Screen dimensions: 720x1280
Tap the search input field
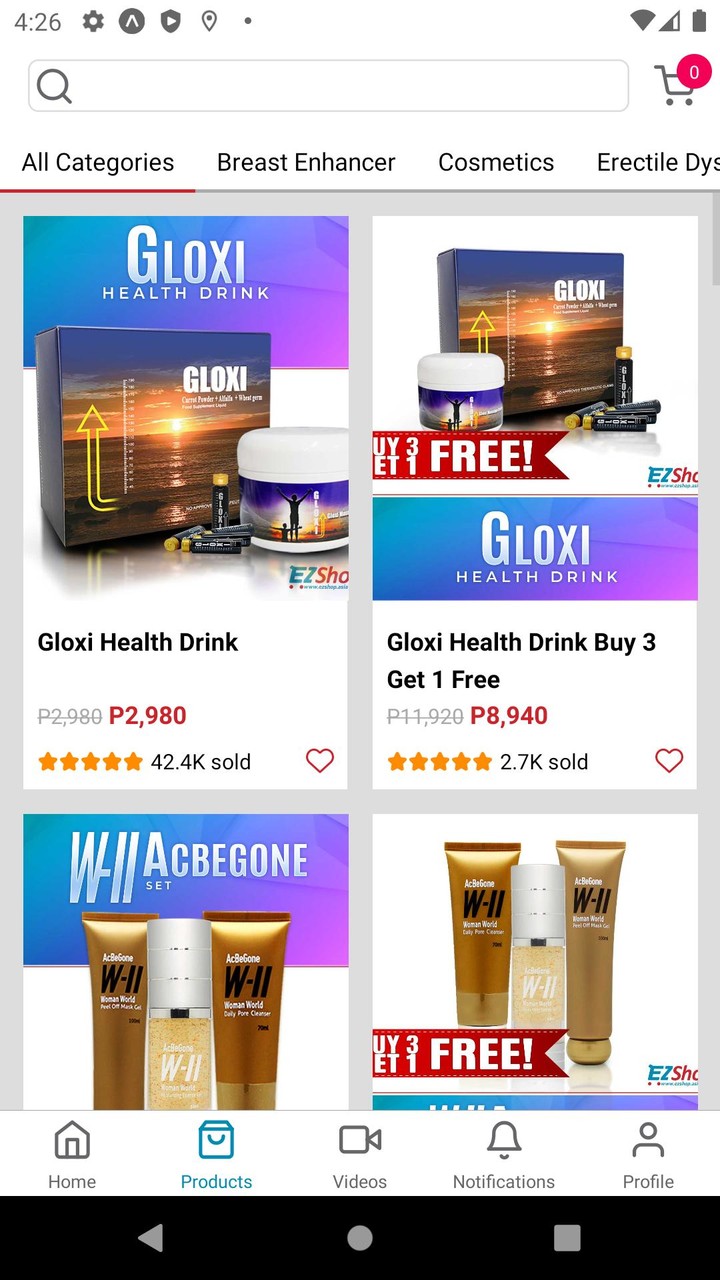[x=330, y=86]
